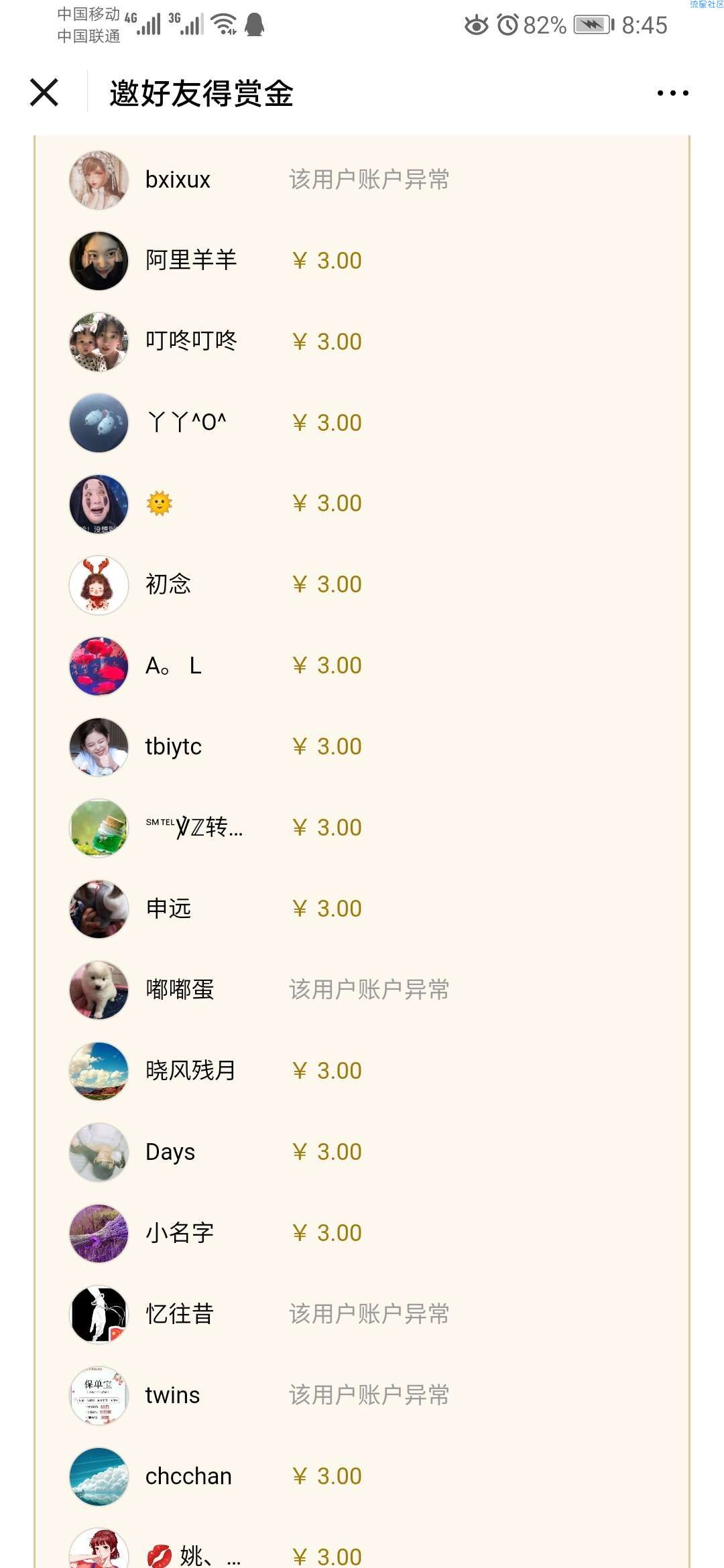The width and height of the screenshot is (724, 1568).
Task: Open the three-dot overflow menu
Action: (x=672, y=93)
